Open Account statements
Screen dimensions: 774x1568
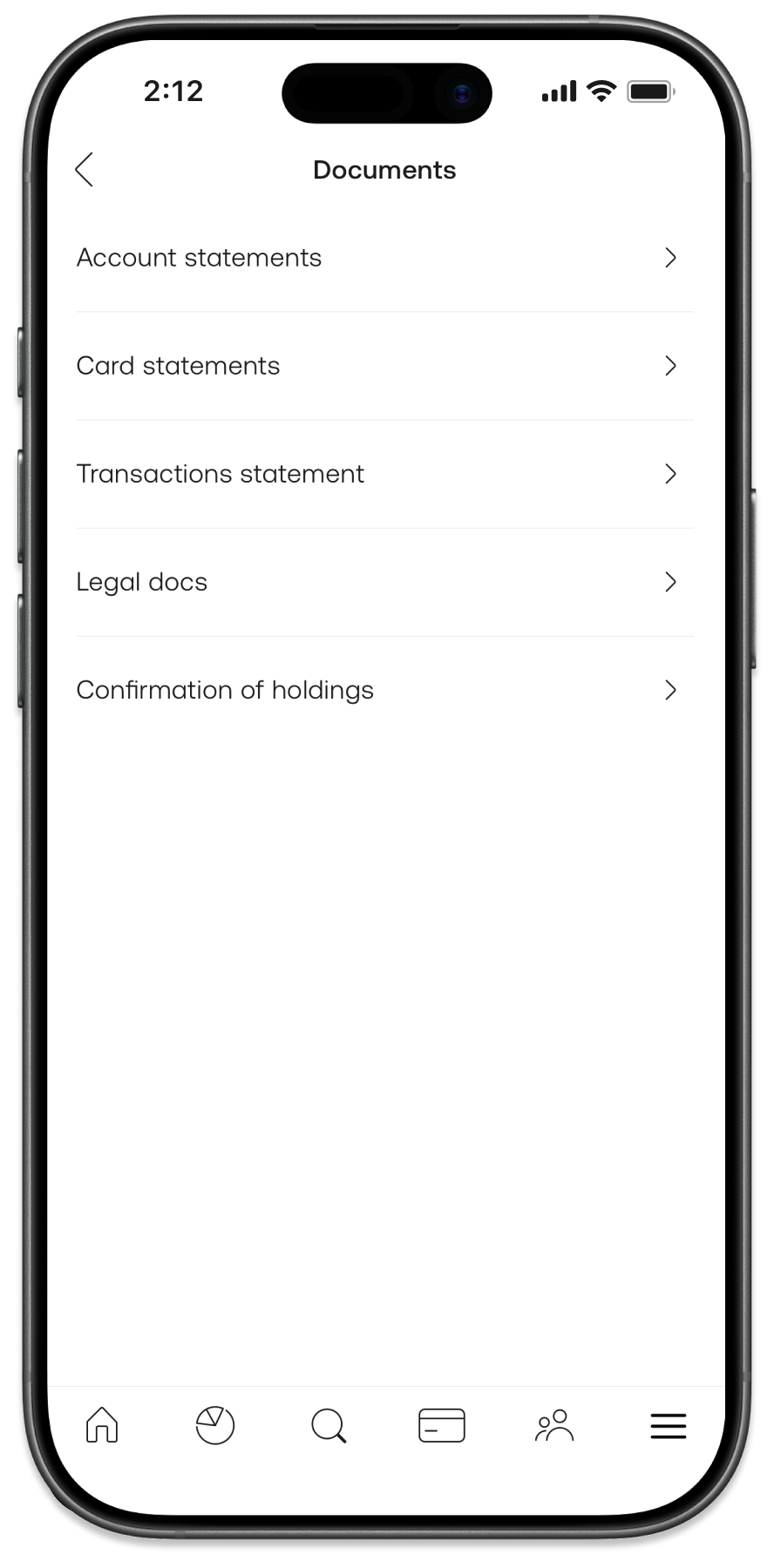click(x=384, y=258)
